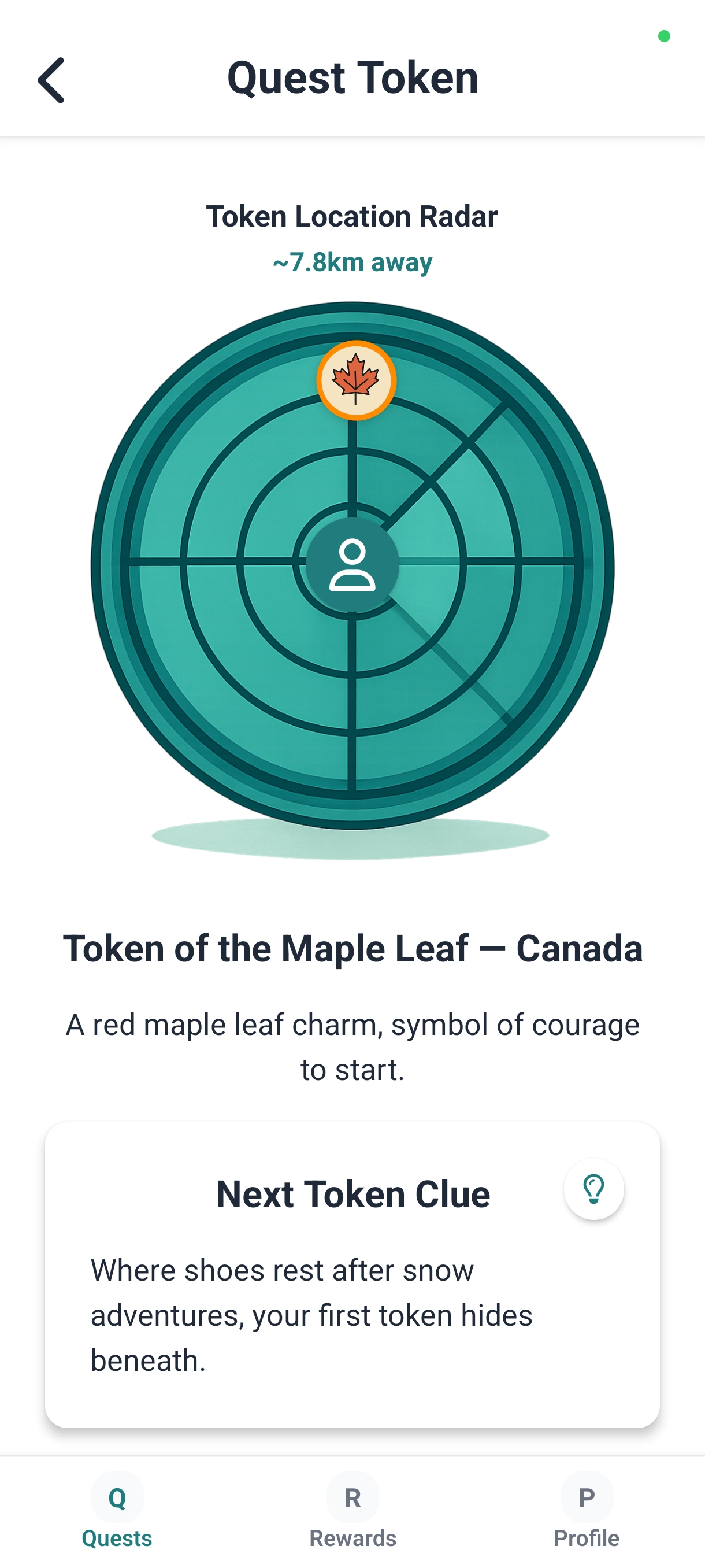Viewport: 705px width, 1568px height.
Task: Switch to the Rewards tab
Action: point(352,1515)
